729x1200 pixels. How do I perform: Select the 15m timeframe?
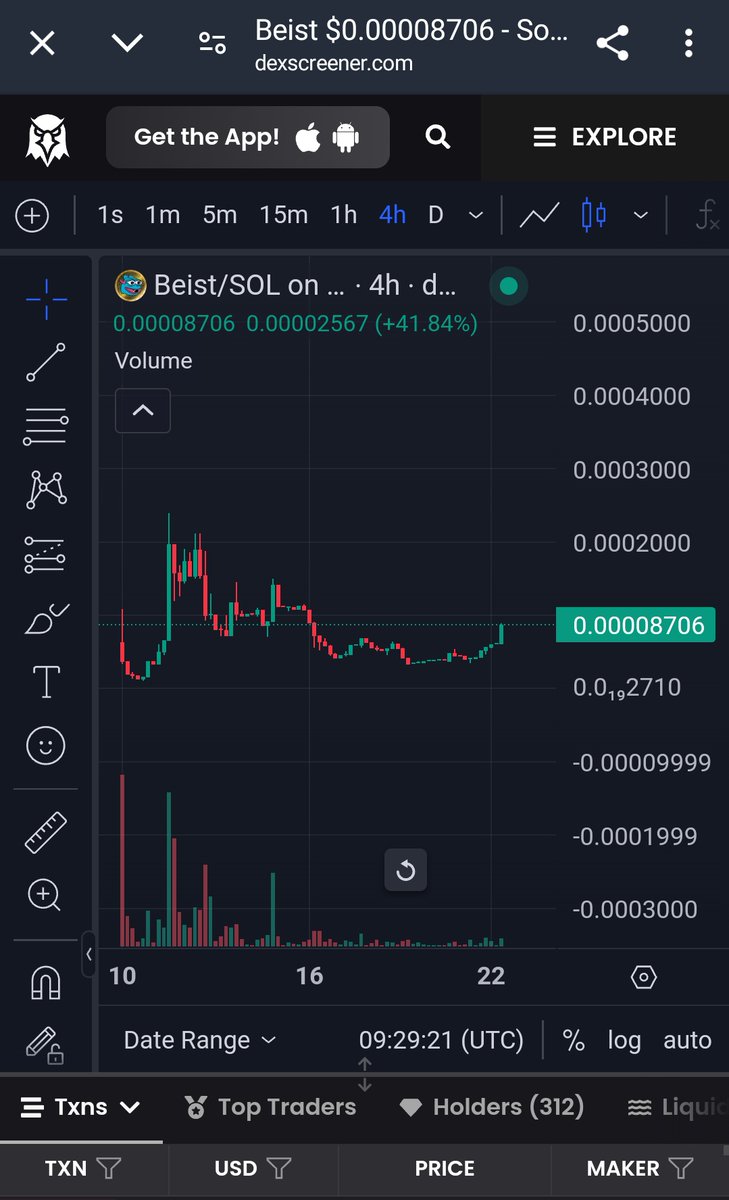[284, 215]
